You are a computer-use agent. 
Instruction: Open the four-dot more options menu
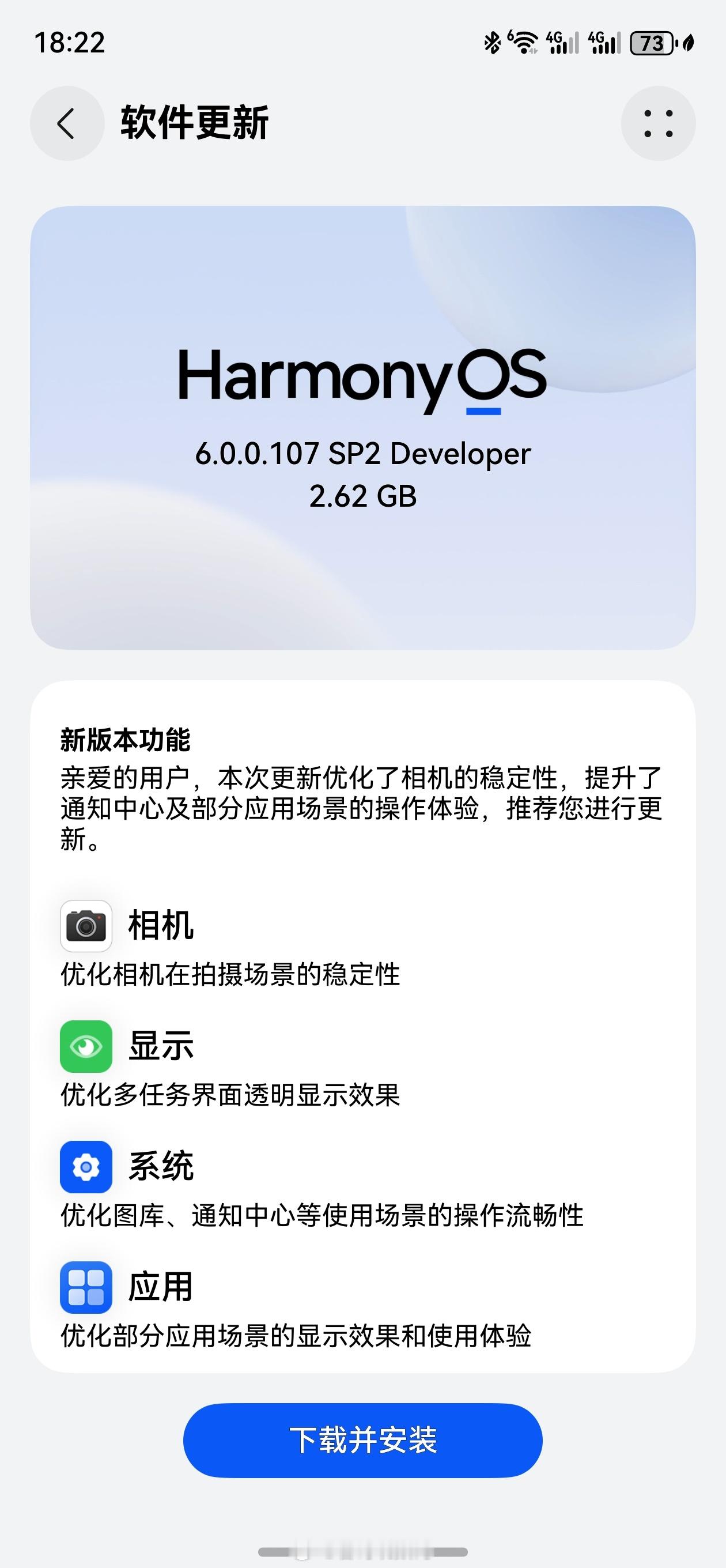click(658, 123)
